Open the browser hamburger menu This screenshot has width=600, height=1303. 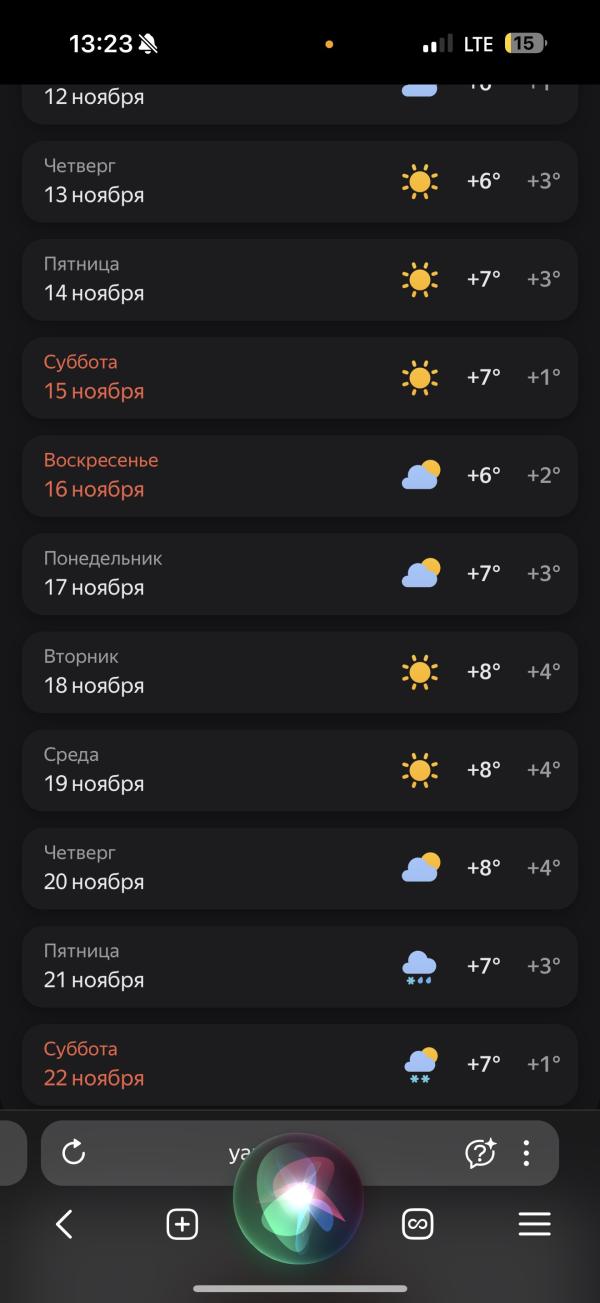[x=534, y=1224]
